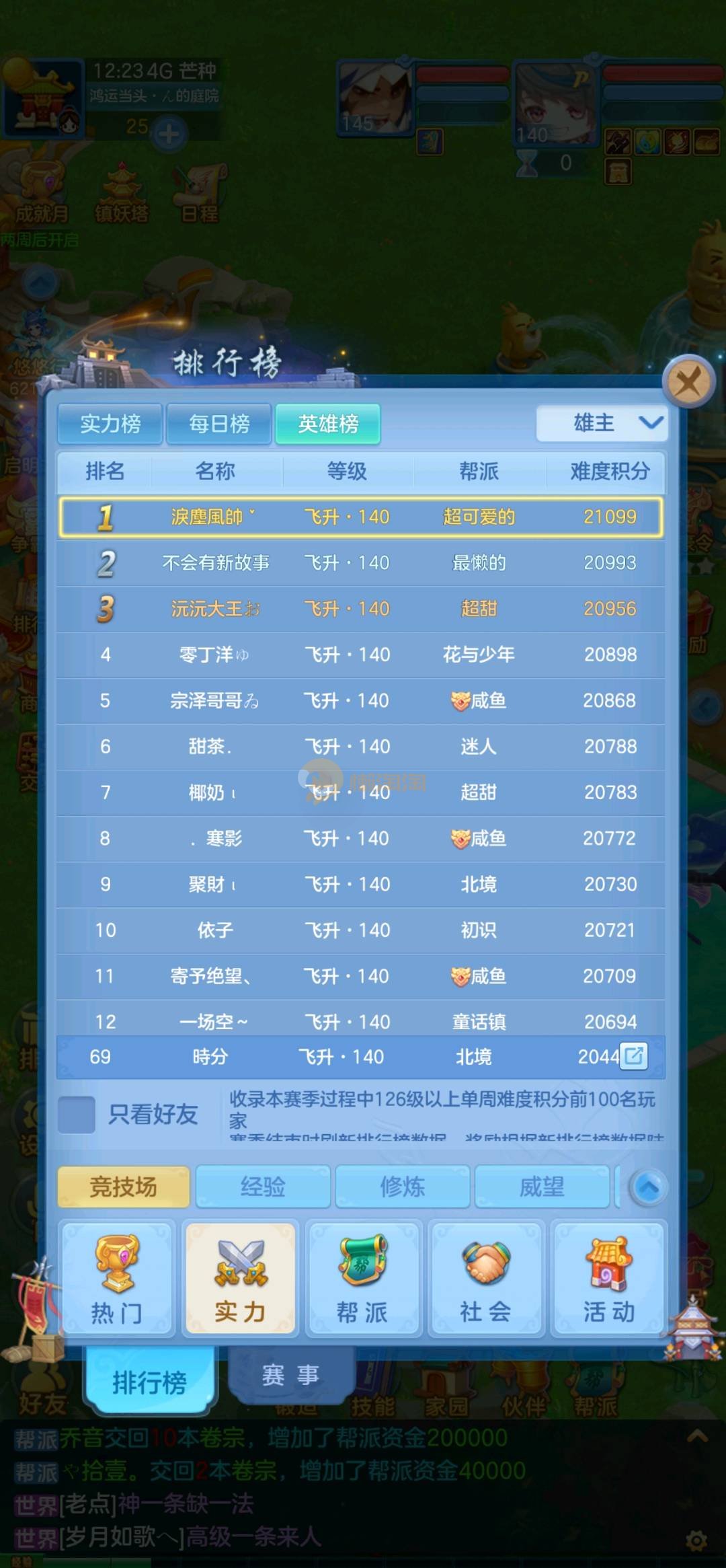This screenshot has width=726, height=1568.
Task: Collapse the category list with the arrow
Action: (648, 1187)
